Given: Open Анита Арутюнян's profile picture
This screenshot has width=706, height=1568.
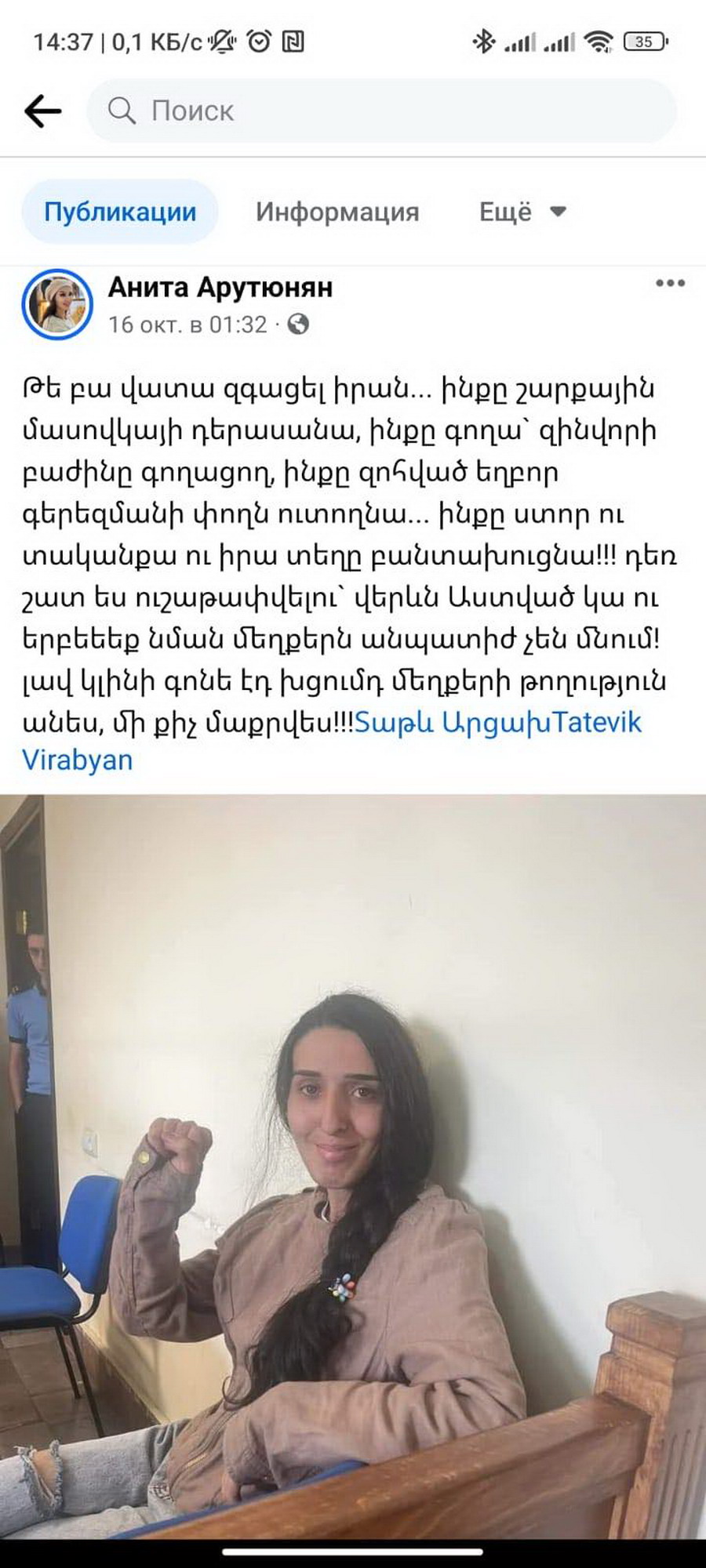Looking at the screenshot, I should point(57,304).
